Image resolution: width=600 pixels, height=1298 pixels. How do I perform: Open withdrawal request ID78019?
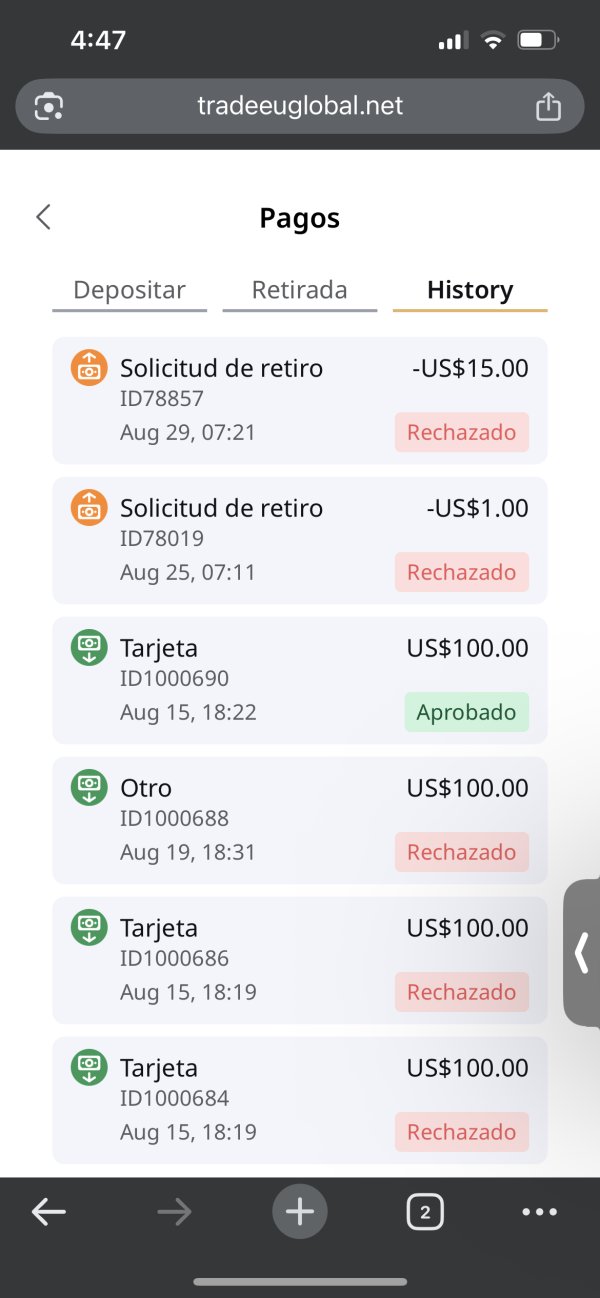pos(300,540)
